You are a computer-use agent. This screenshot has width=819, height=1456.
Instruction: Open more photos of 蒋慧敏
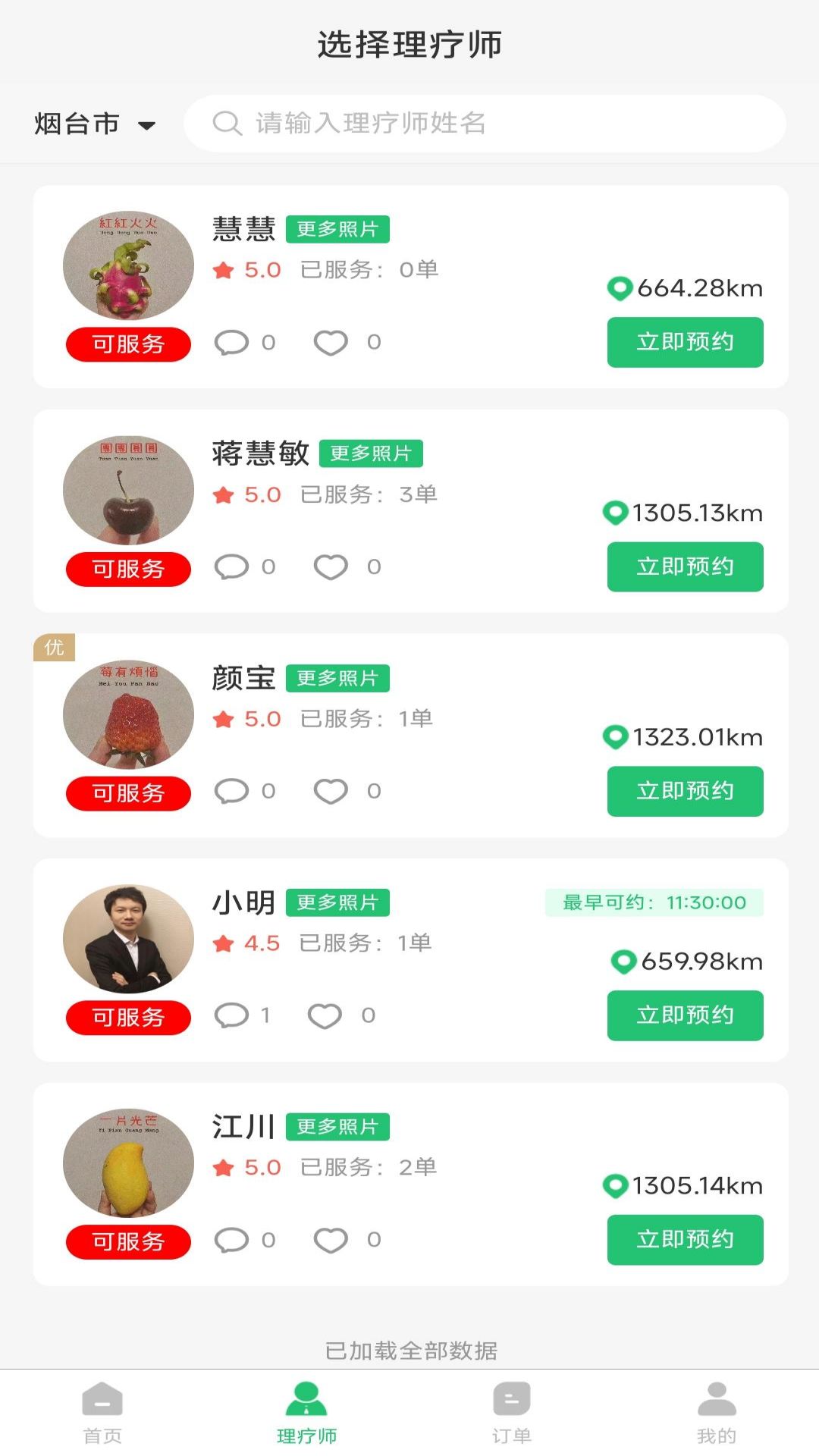[371, 453]
